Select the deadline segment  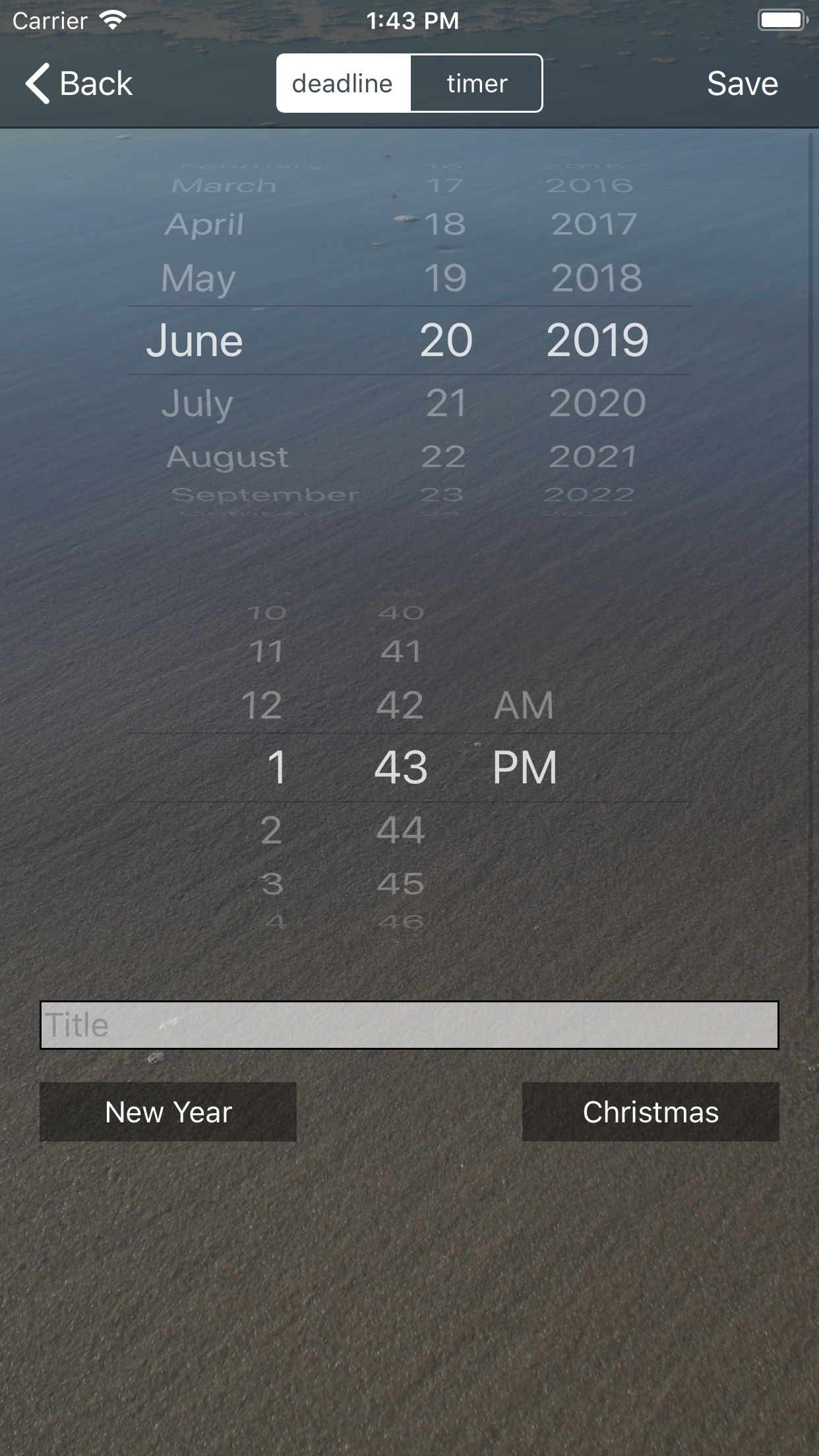343,84
